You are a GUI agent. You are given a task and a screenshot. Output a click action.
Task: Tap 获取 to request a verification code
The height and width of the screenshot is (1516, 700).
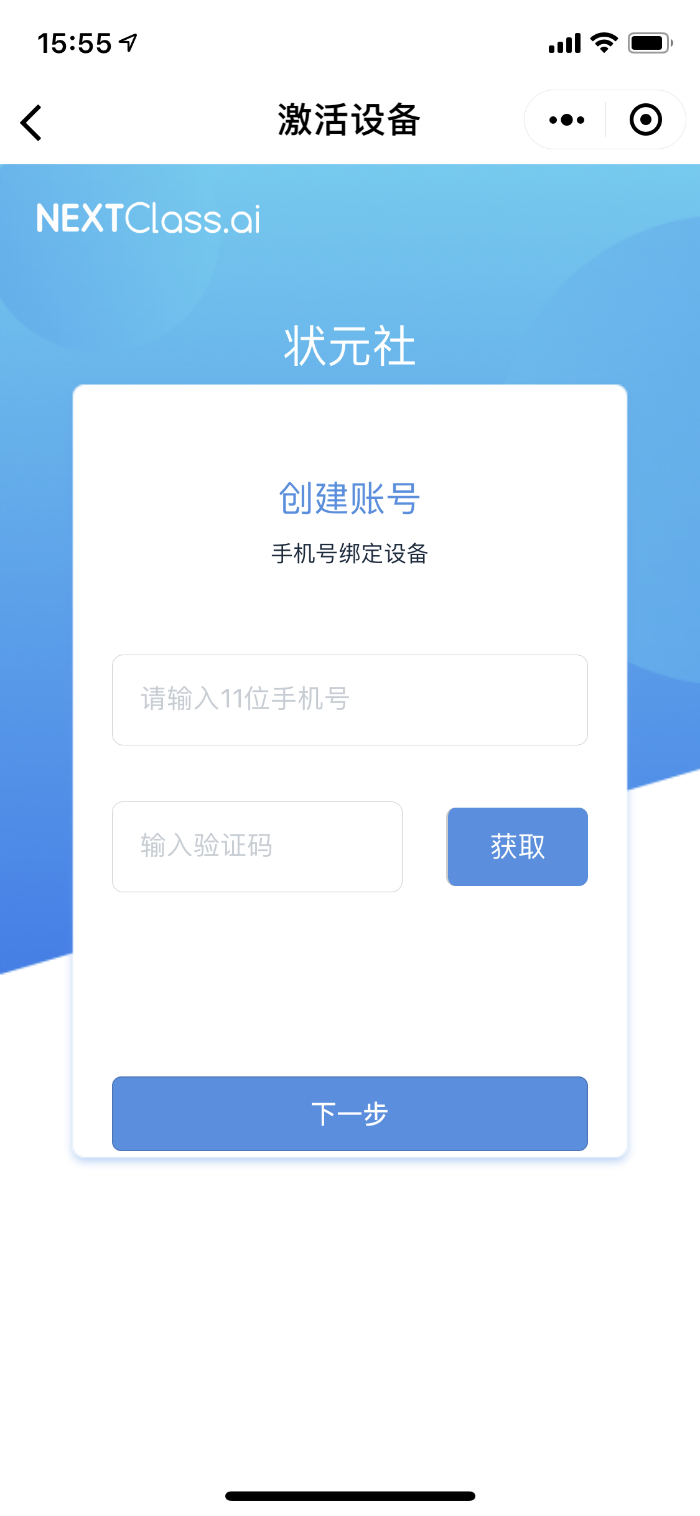[517, 846]
